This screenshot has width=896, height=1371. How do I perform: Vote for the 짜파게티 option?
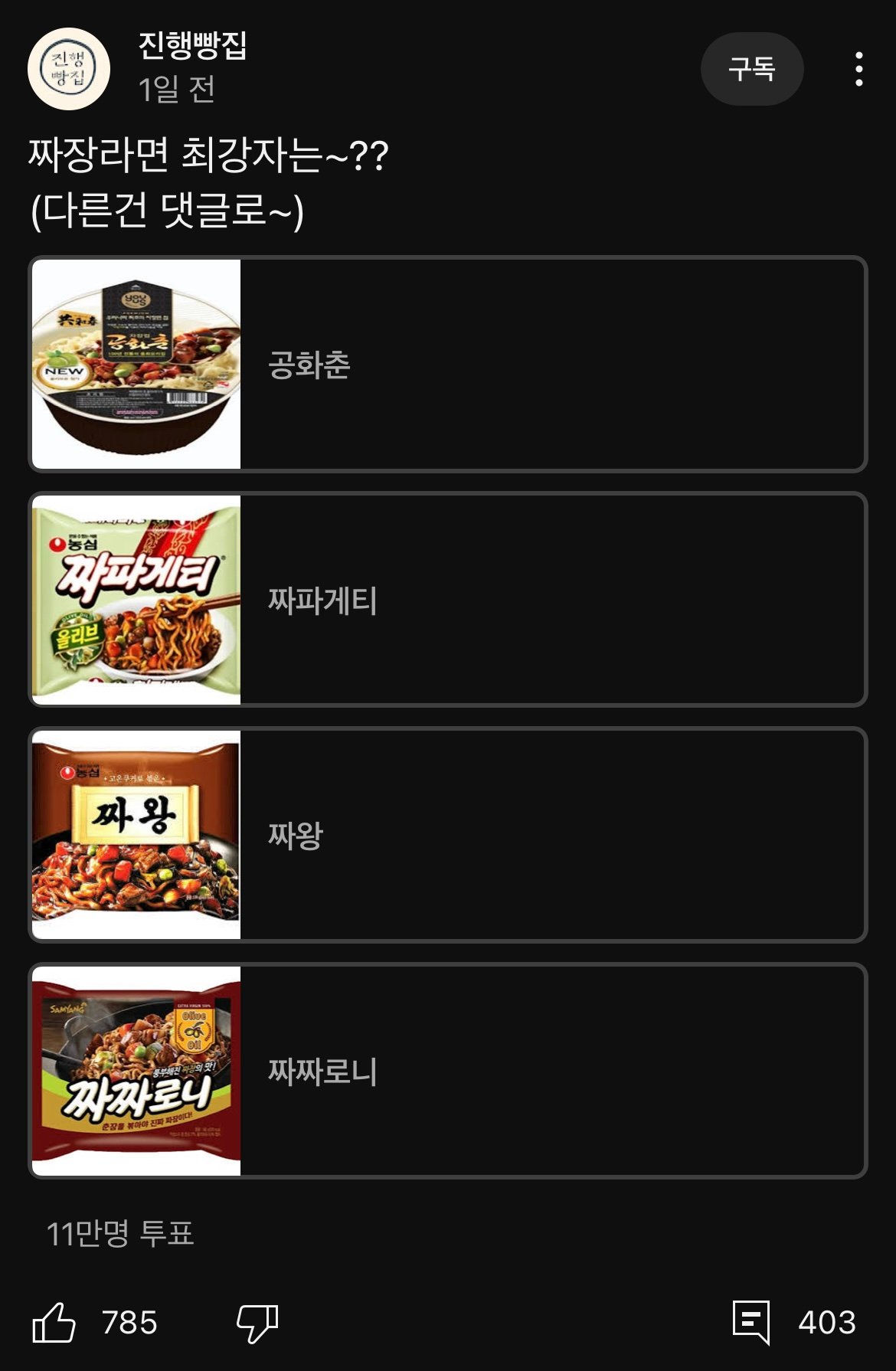coord(448,600)
